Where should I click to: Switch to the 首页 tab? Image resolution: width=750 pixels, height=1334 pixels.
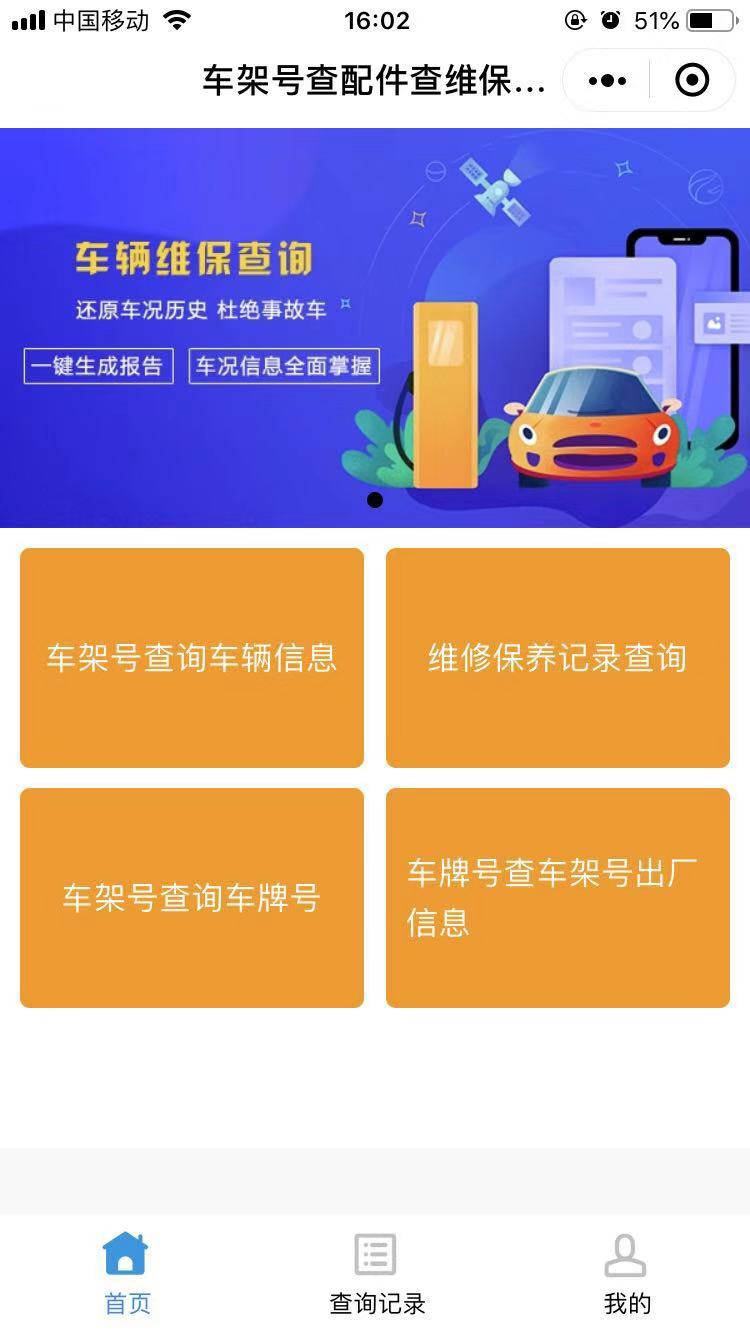[126, 1274]
